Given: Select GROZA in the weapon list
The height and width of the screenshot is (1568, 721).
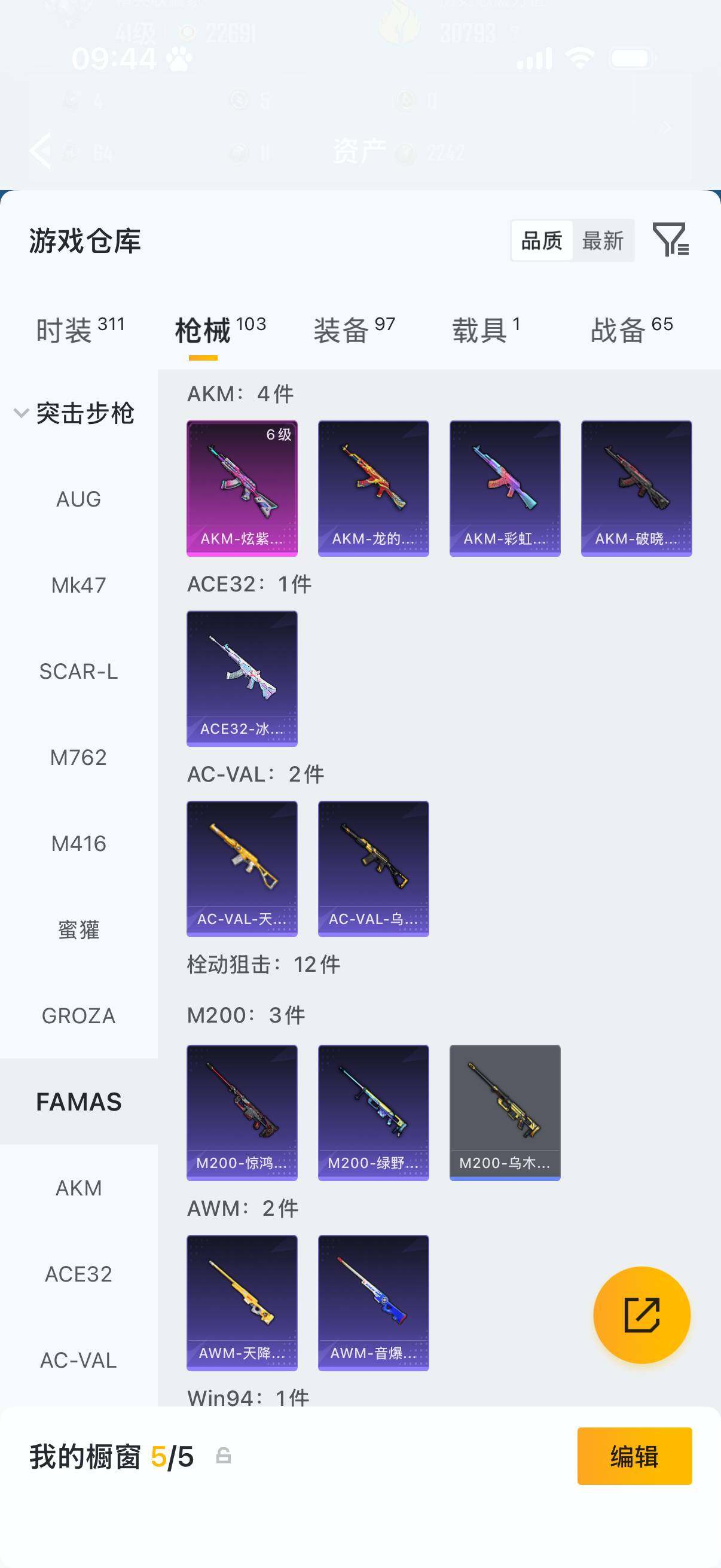Looking at the screenshot, I should pyautogui.click(x=78, y=1016).
